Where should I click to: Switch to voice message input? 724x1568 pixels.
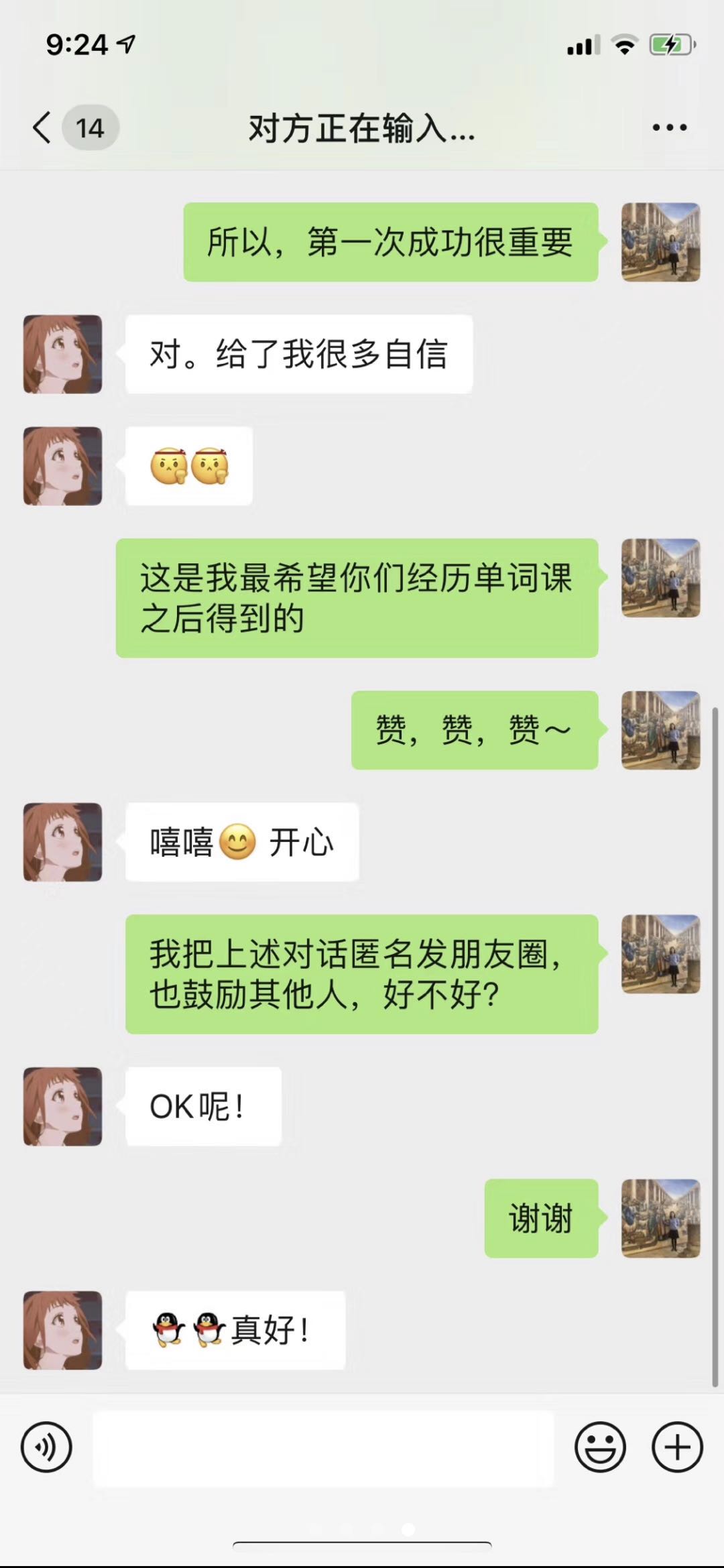[46, 1447]
